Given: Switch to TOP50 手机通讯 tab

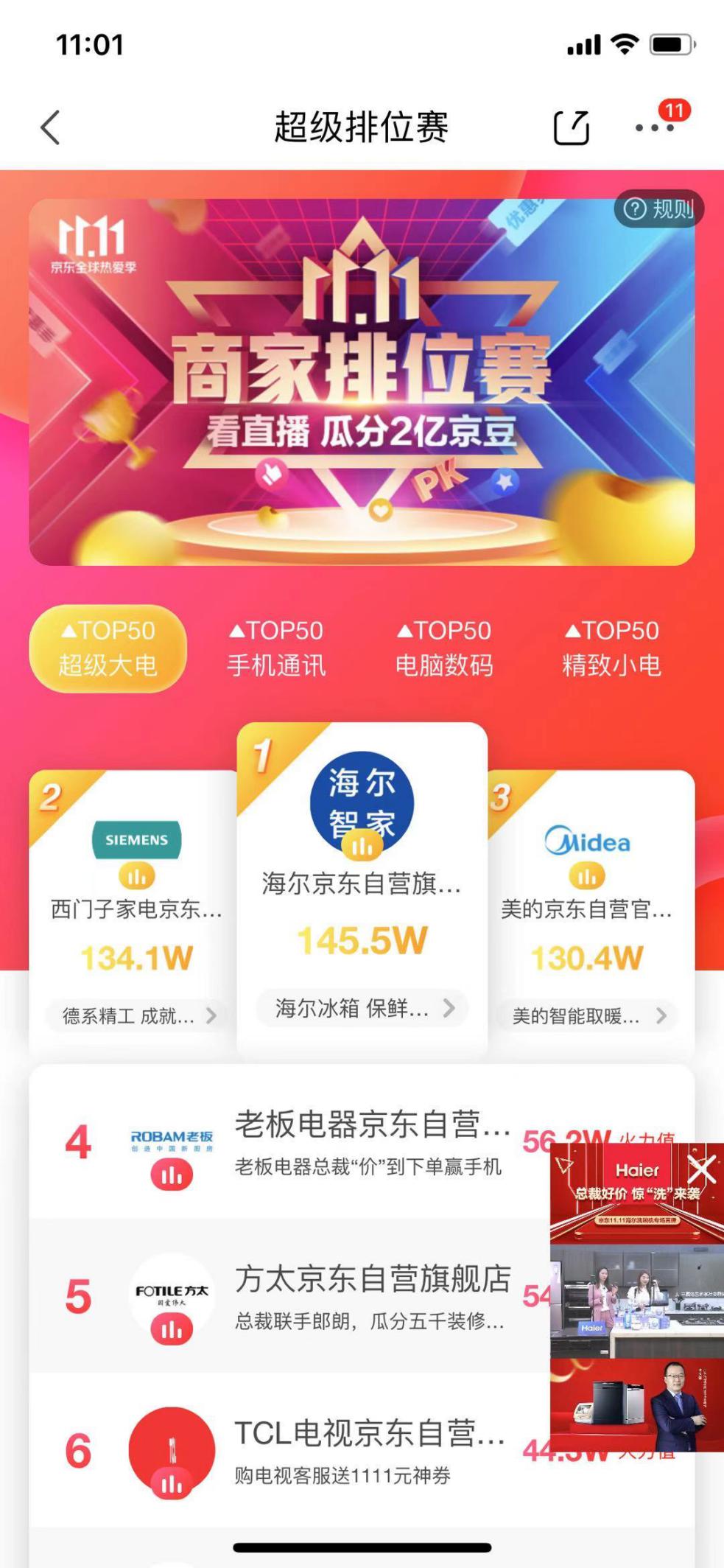Looking at the screenshot, I should [276, 648].
